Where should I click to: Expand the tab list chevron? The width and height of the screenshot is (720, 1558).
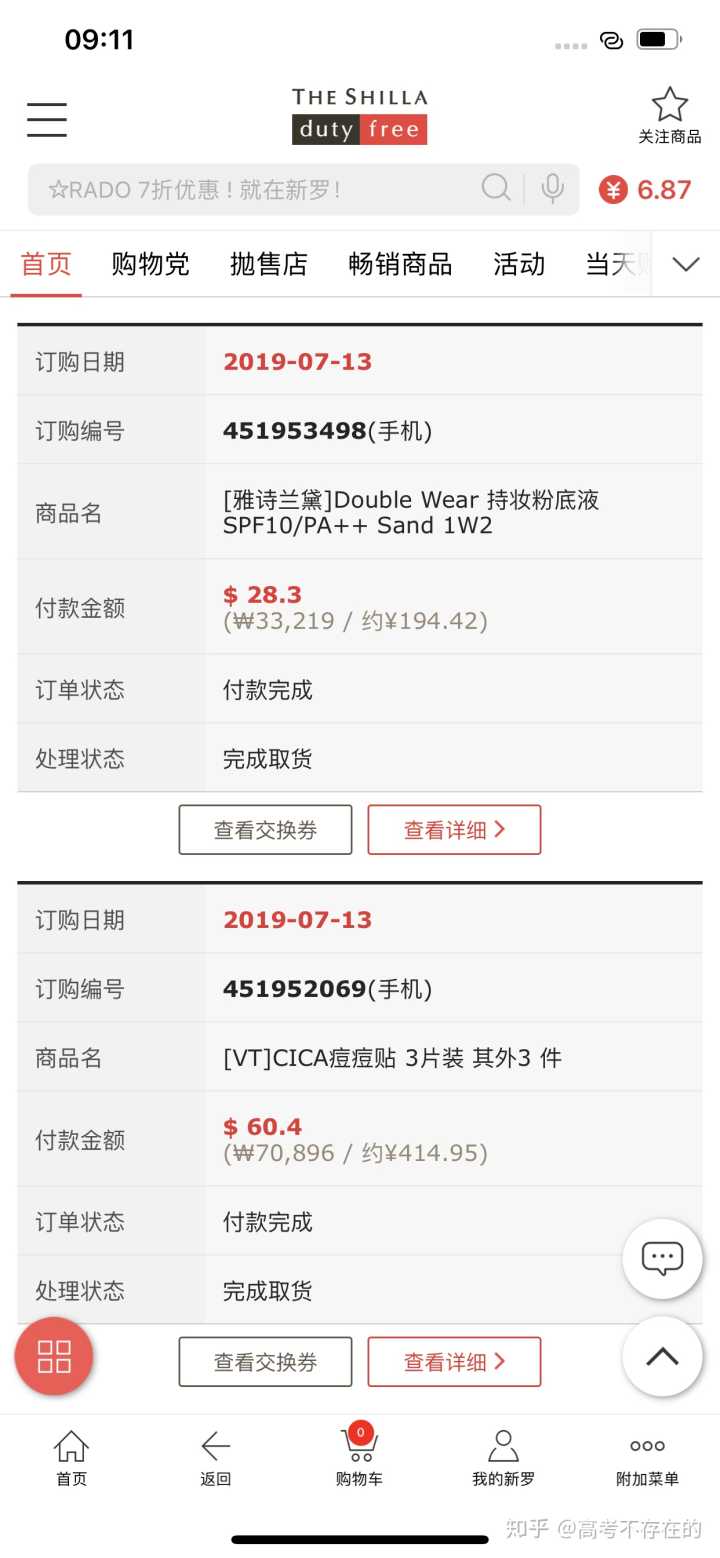685,264
